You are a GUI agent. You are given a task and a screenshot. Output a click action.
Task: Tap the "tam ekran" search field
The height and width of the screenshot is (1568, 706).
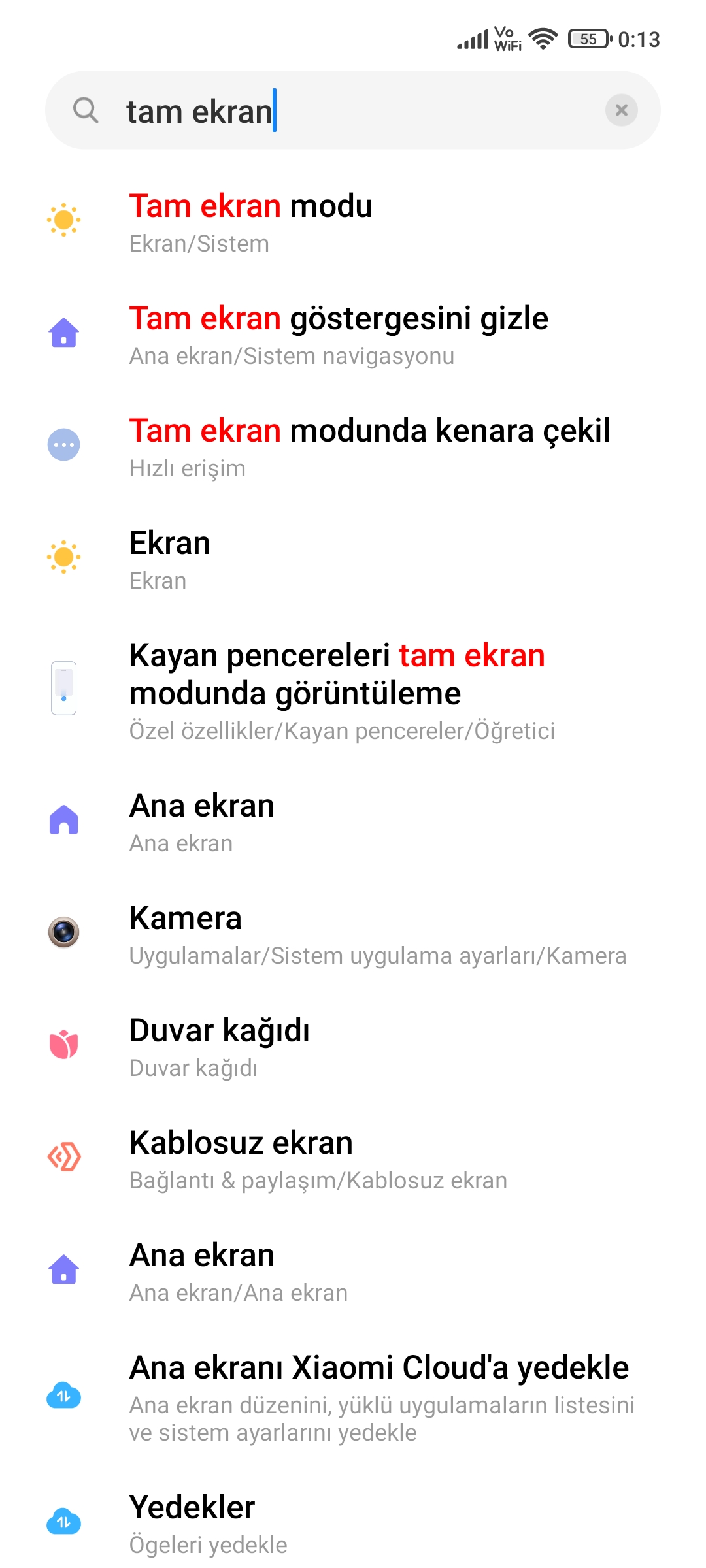[353, 110]
